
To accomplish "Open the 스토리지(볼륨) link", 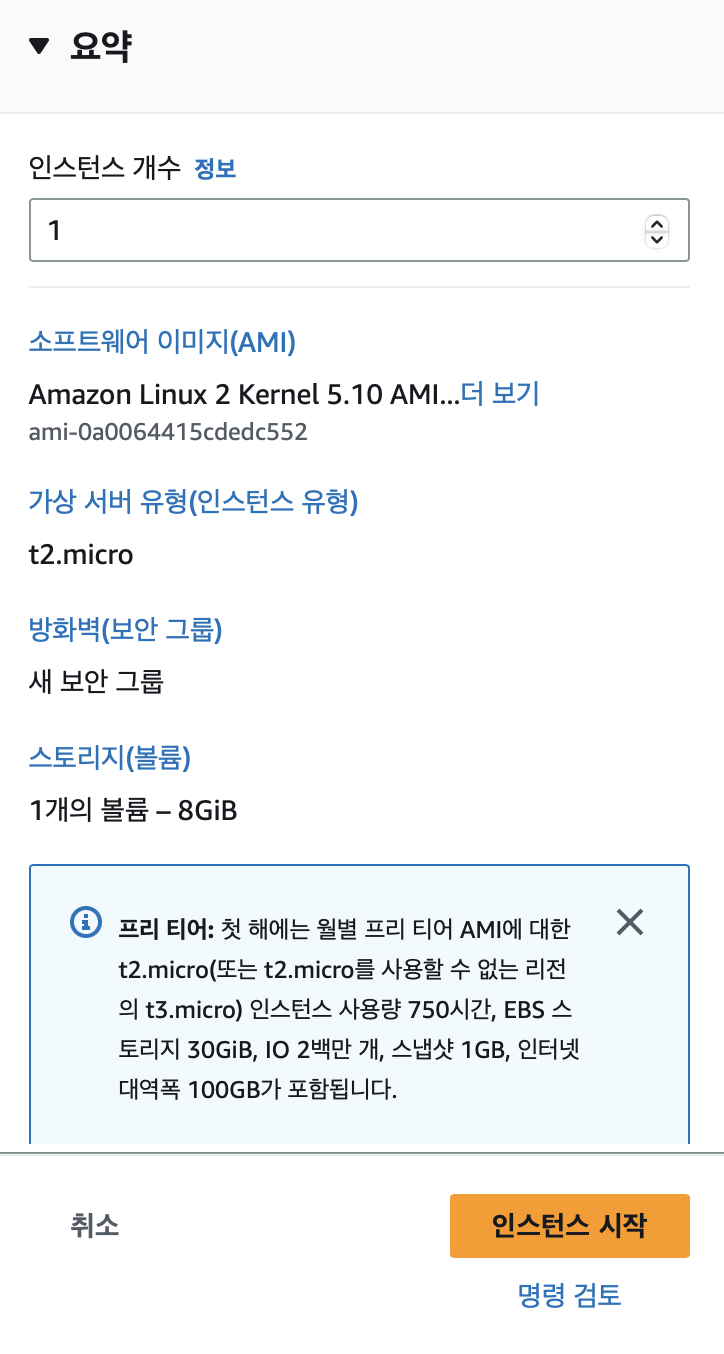I will coord(110,757).
